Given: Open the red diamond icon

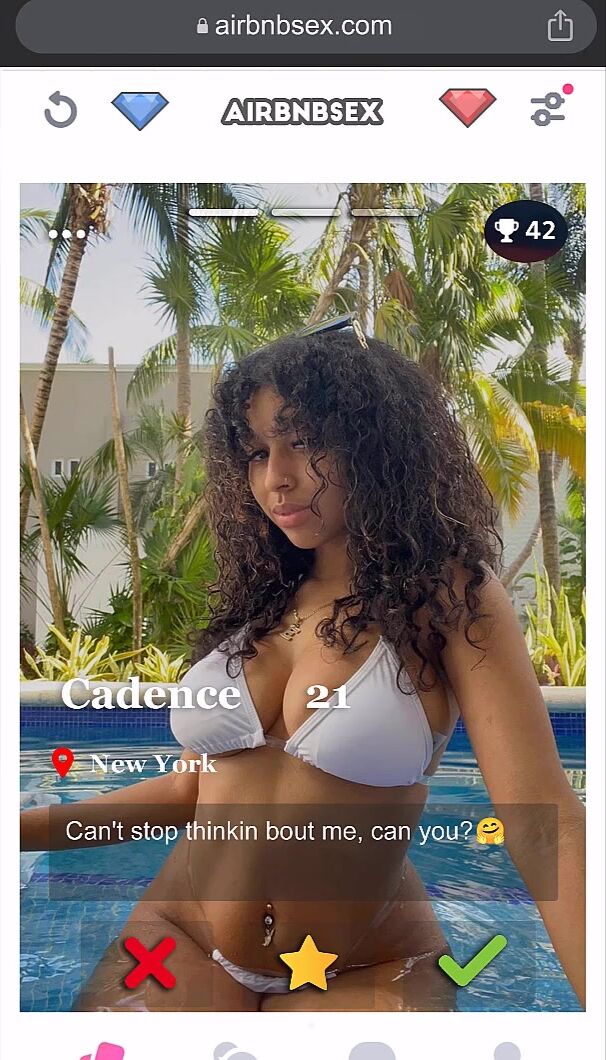Looking at the screenshot, I should pyautogui.click(x=467, y=108).
